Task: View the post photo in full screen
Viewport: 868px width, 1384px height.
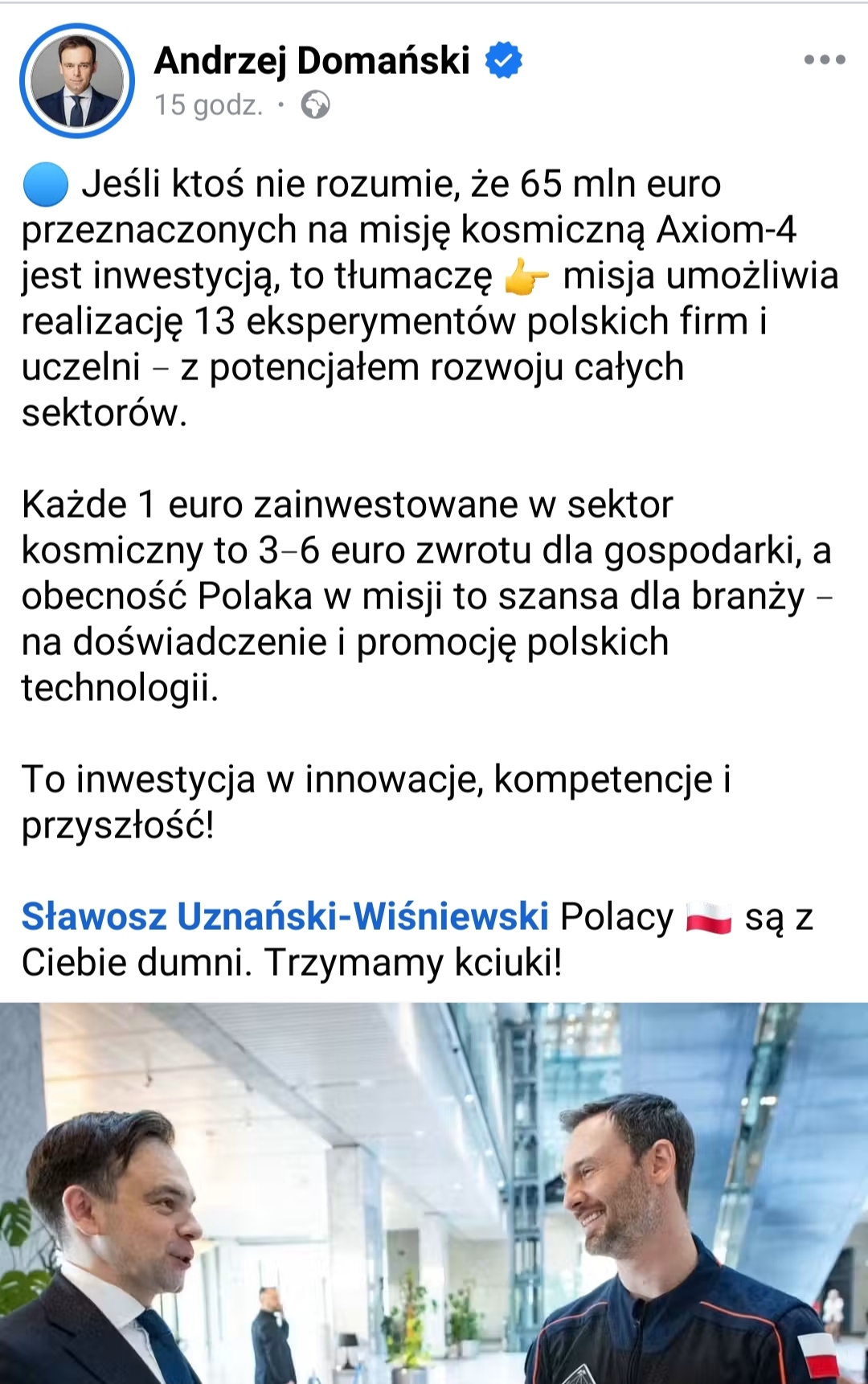Action: (x=434, y=1193)
